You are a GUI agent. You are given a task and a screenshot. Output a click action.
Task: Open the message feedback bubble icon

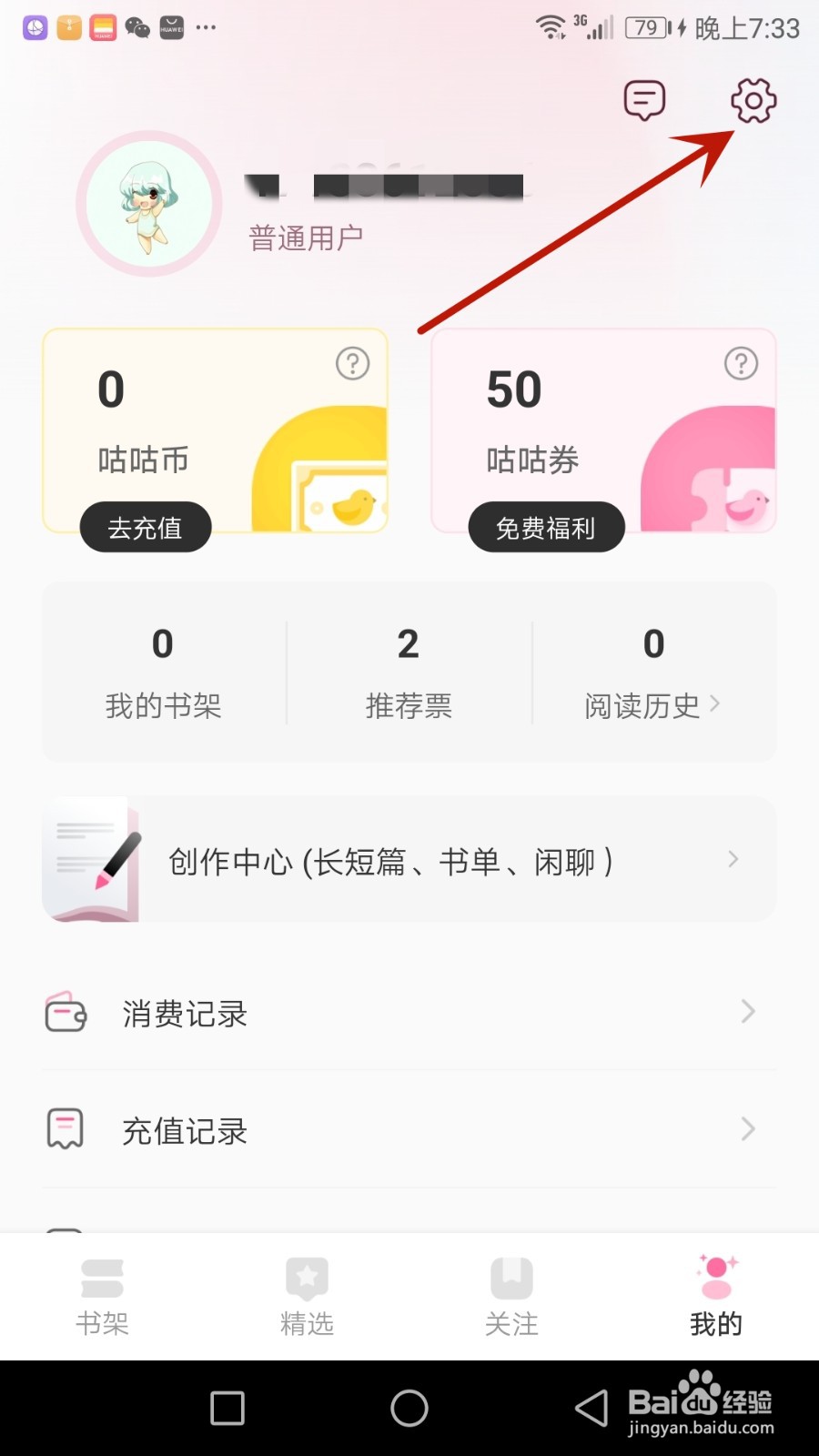643,101
